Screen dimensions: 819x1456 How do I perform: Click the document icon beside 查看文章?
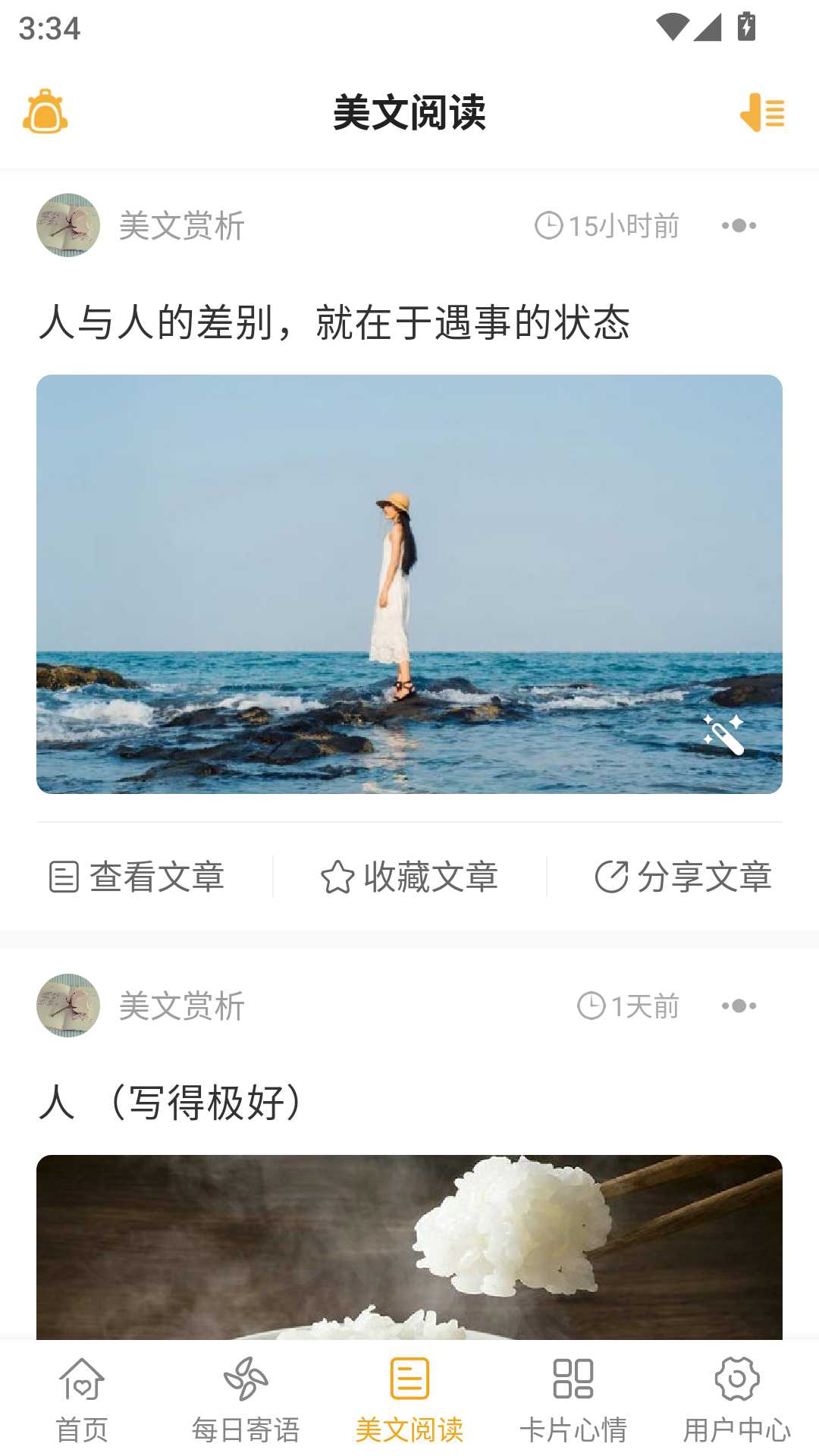(x=66, y=877)
